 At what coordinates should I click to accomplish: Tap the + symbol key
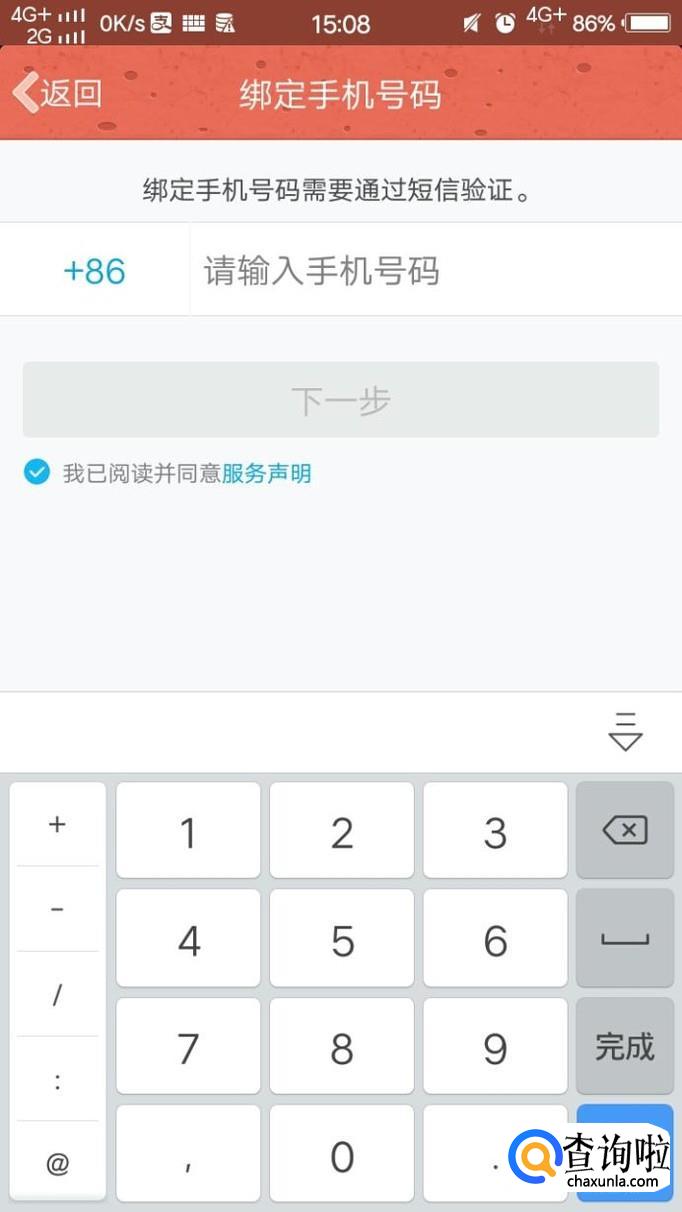click(58, 824)
